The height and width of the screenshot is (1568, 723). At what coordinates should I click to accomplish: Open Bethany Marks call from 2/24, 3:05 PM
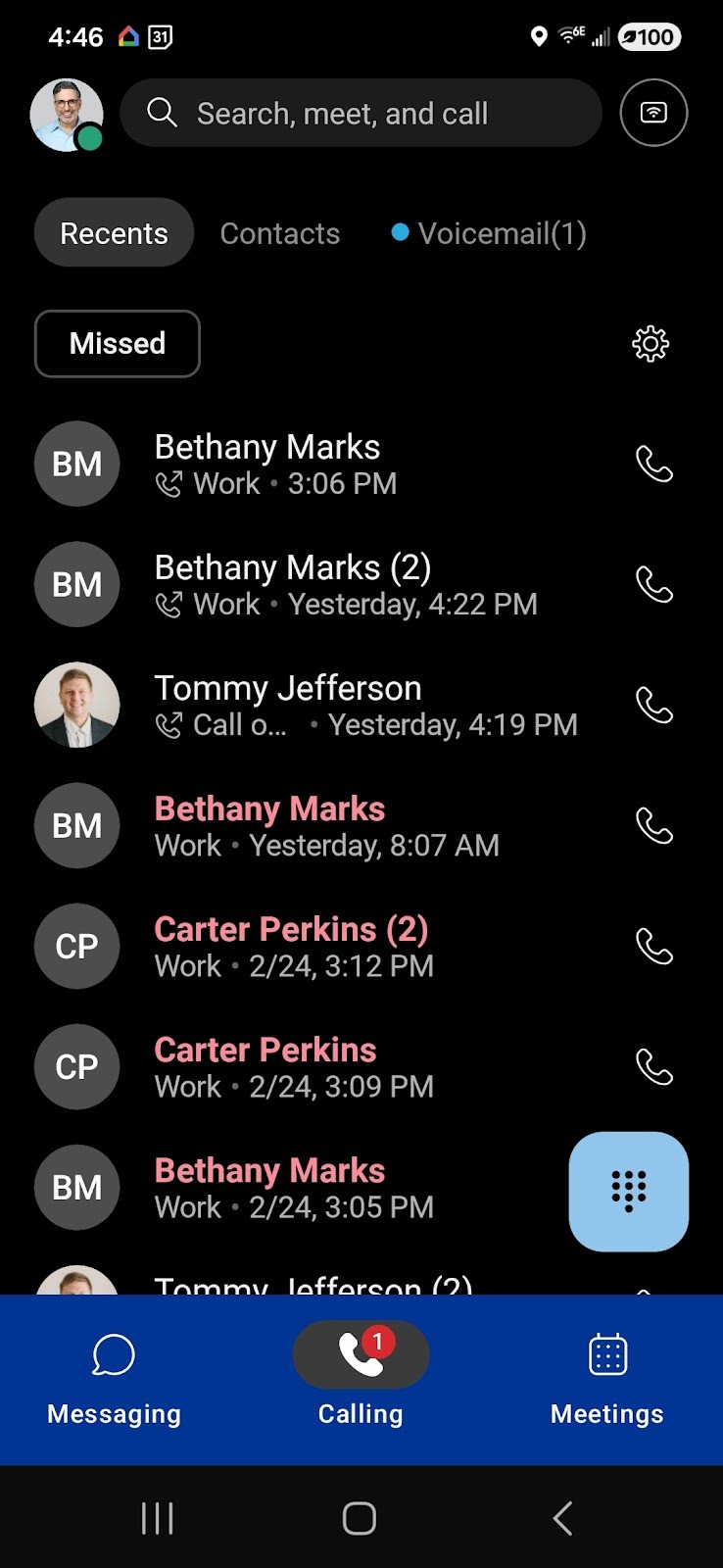point(294,1188)
